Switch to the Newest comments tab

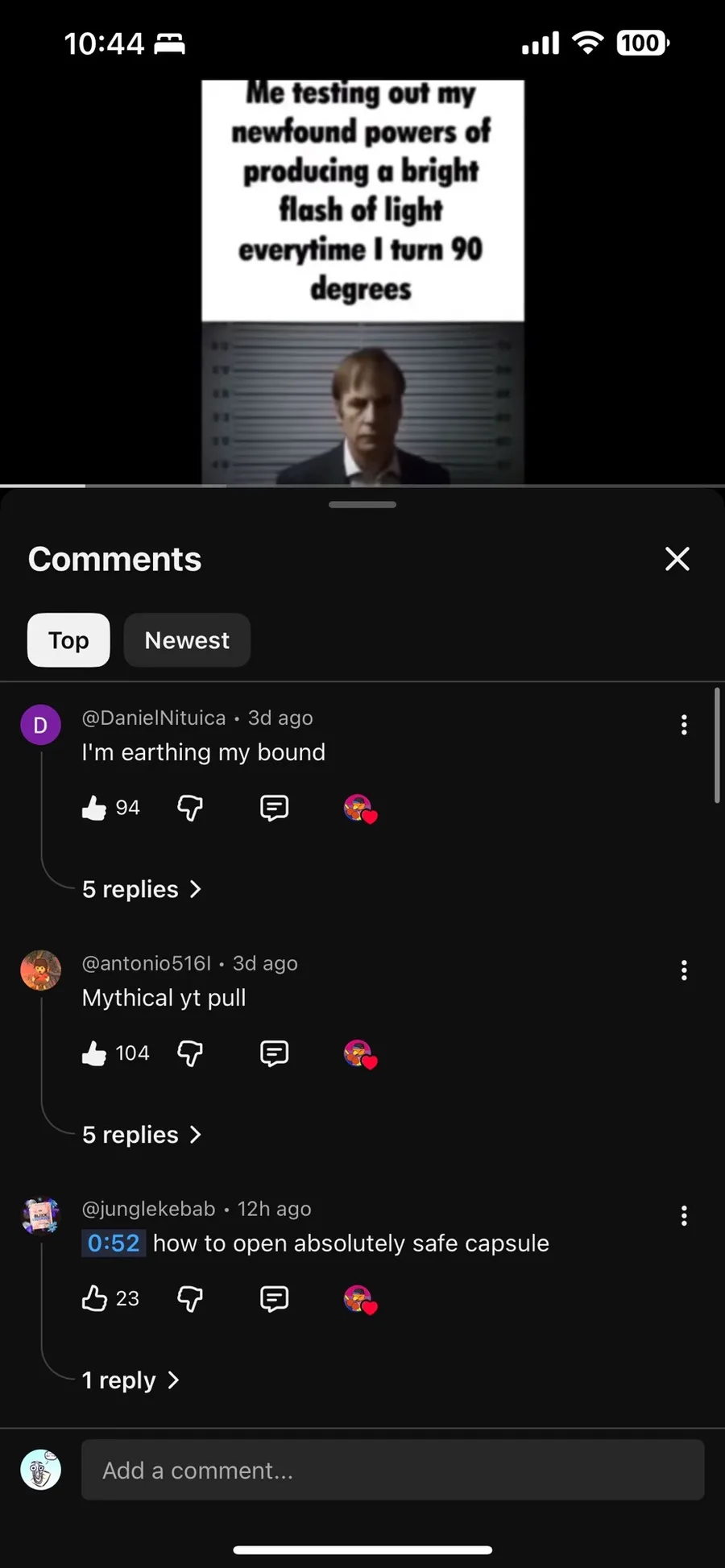click(x=187, y=640)
